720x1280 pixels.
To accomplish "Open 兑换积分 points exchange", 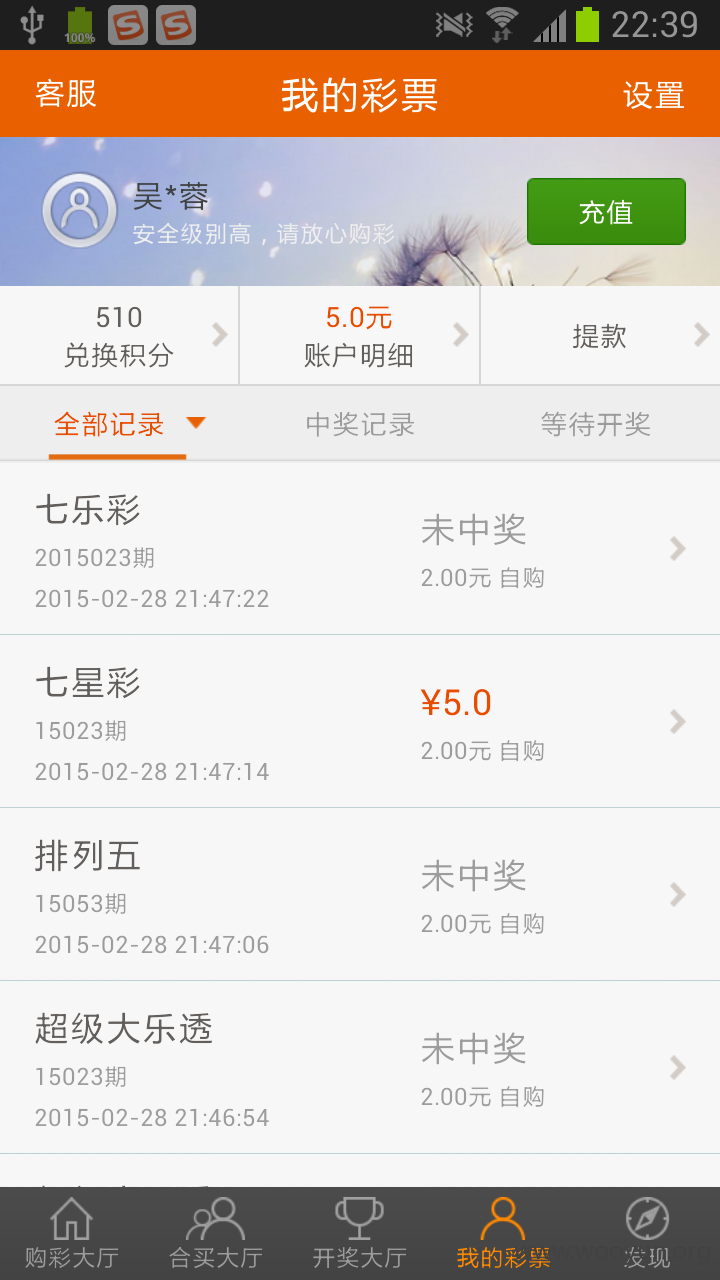I will [119, 336].
